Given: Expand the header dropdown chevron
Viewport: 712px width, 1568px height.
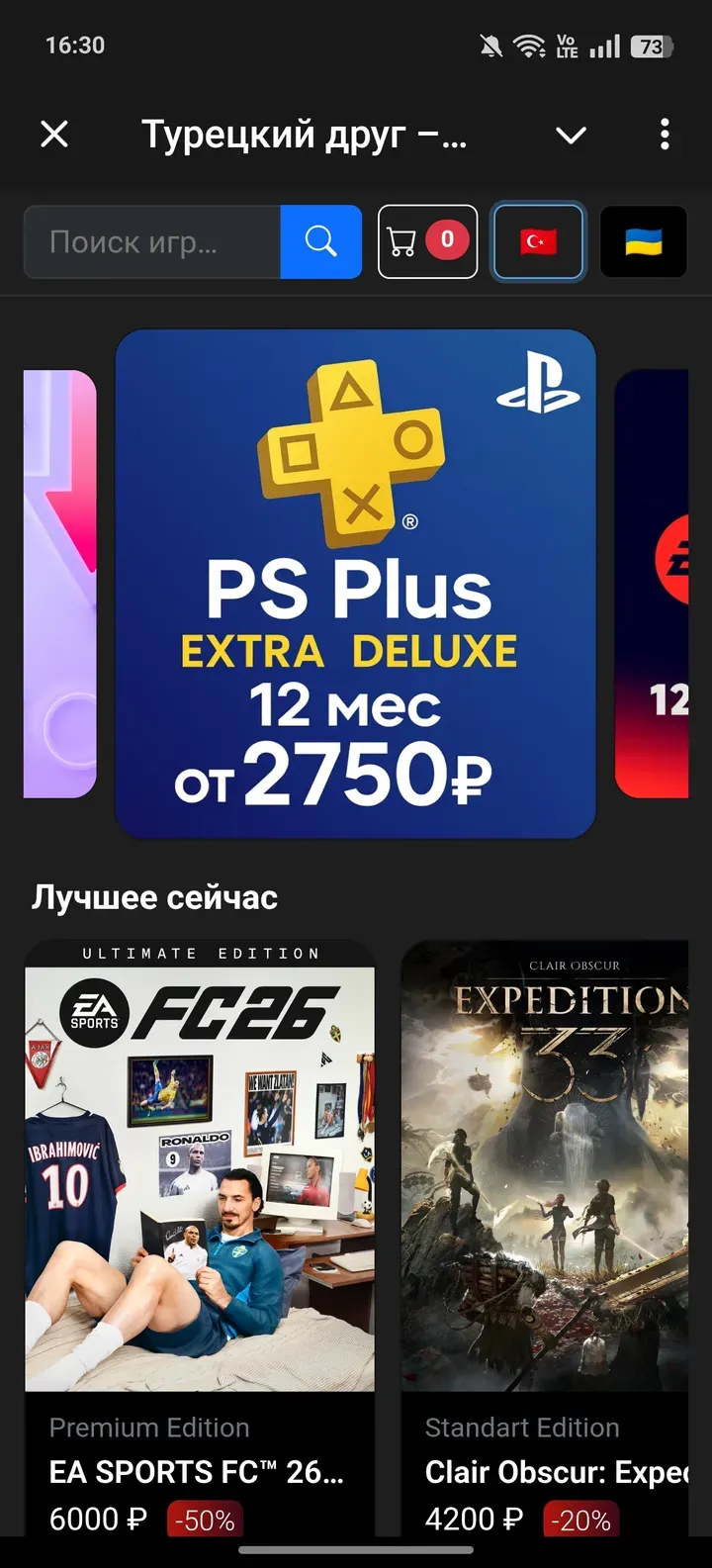Looking at the screenshot, I should 571,136.
